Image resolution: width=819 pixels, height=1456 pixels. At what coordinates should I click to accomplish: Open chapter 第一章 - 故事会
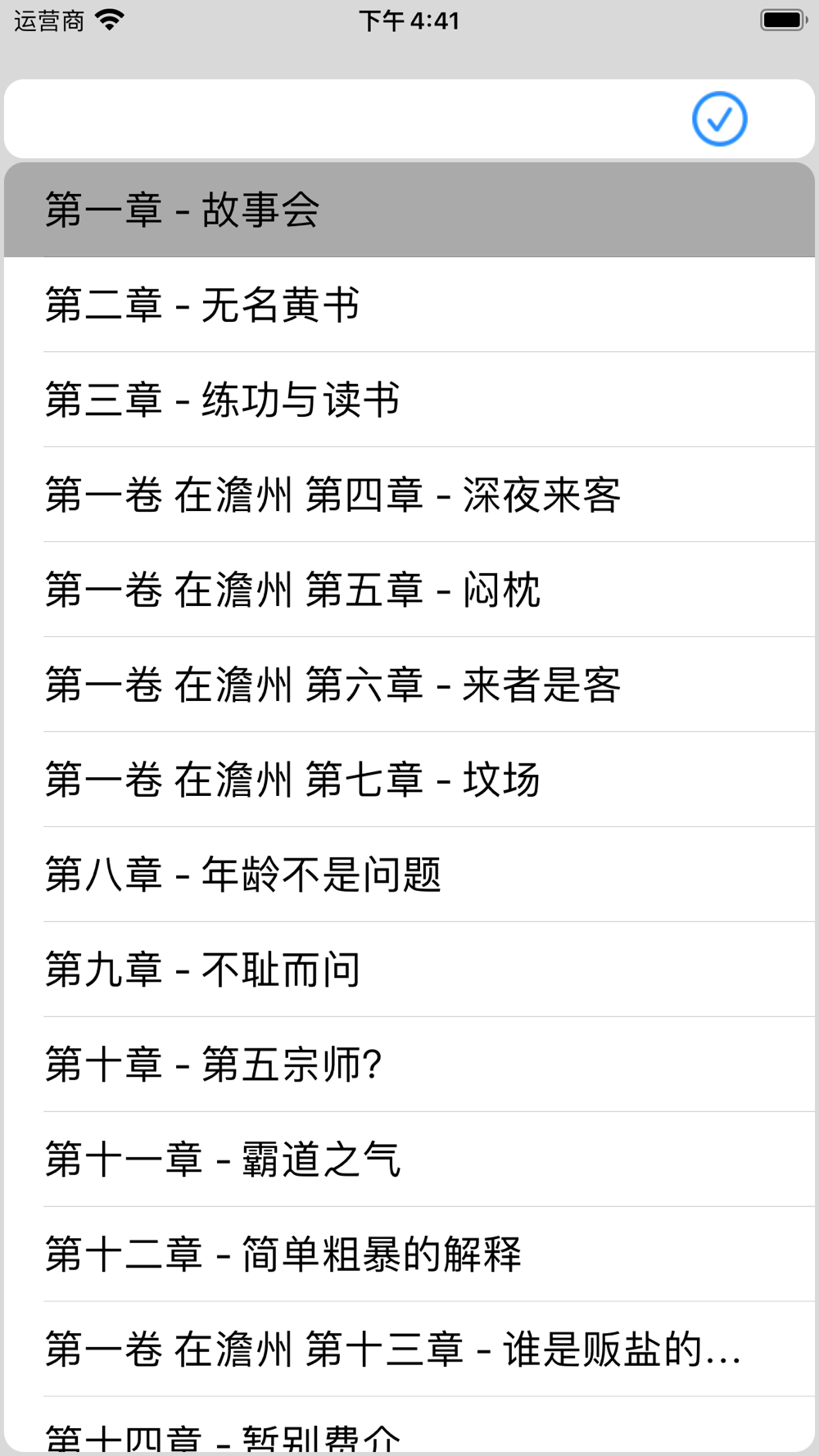pyautogui.click(x=409, y=210)
